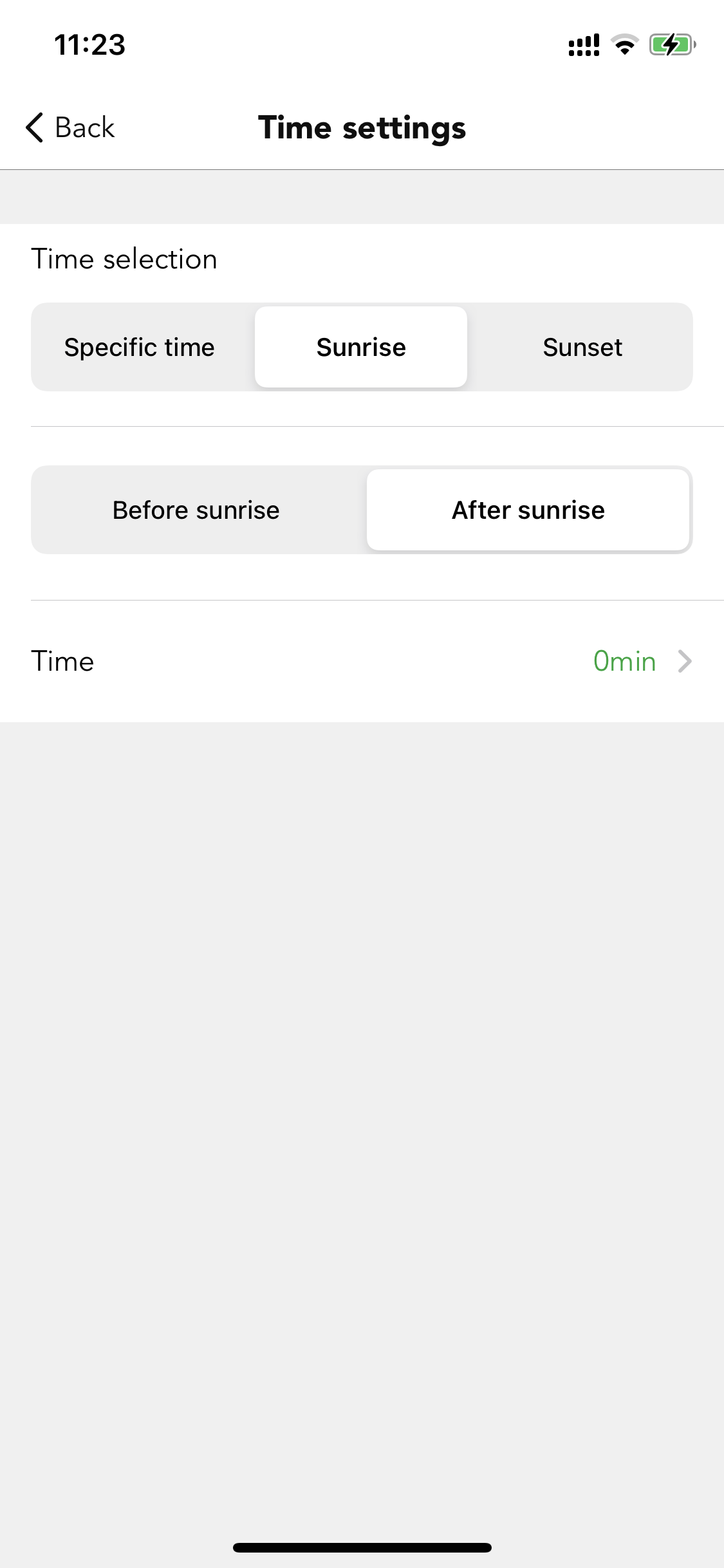724x1568 pixels.
Task: Select After sunrise
Action: click(528, 510)
